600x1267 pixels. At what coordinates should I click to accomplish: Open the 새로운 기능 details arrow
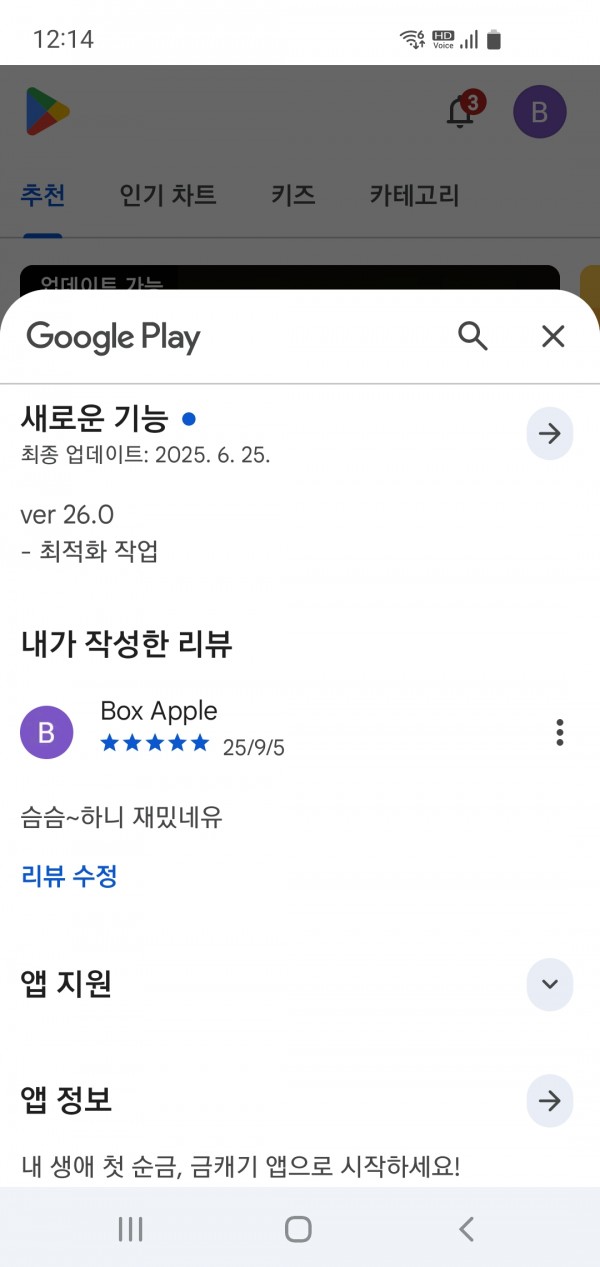point(550,433)
